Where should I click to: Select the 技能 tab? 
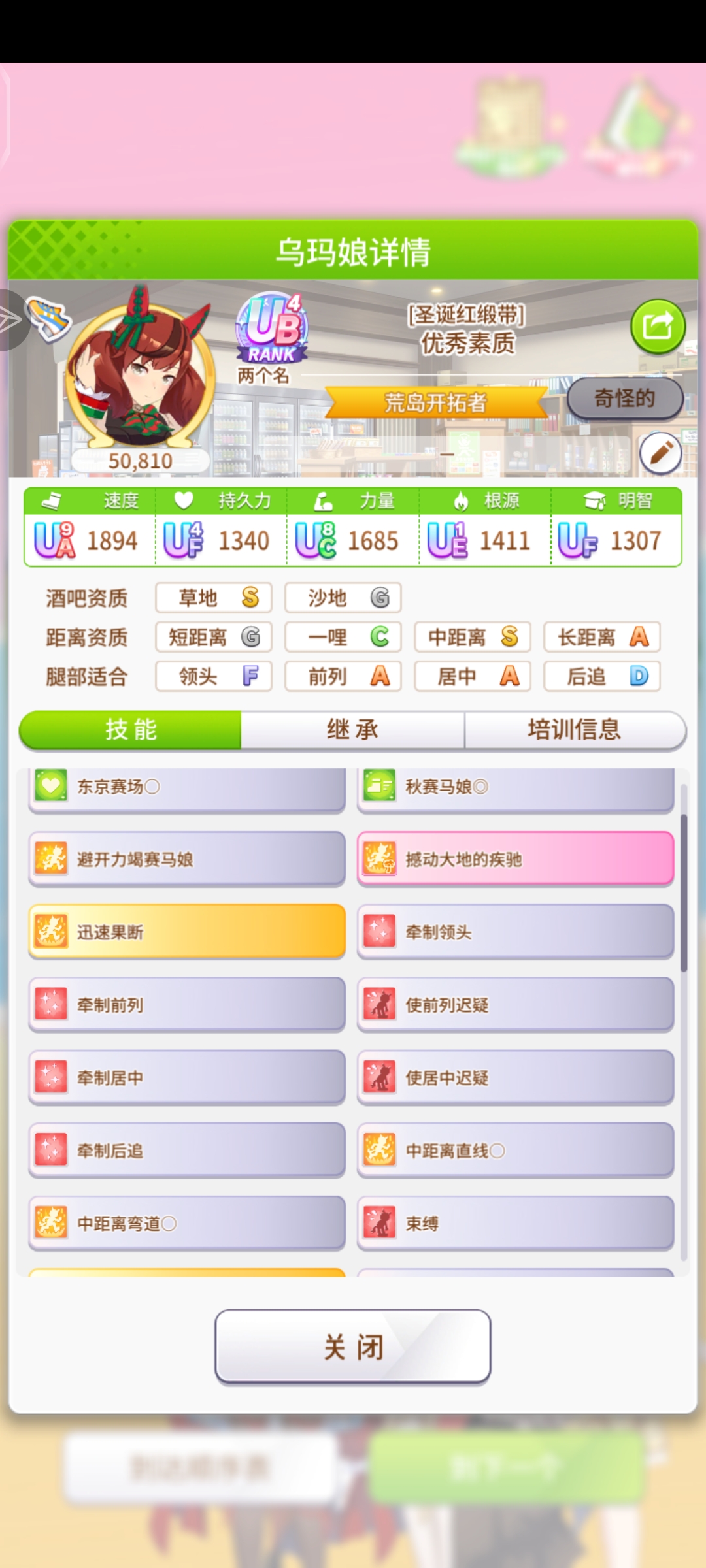[x=131, y=730]
